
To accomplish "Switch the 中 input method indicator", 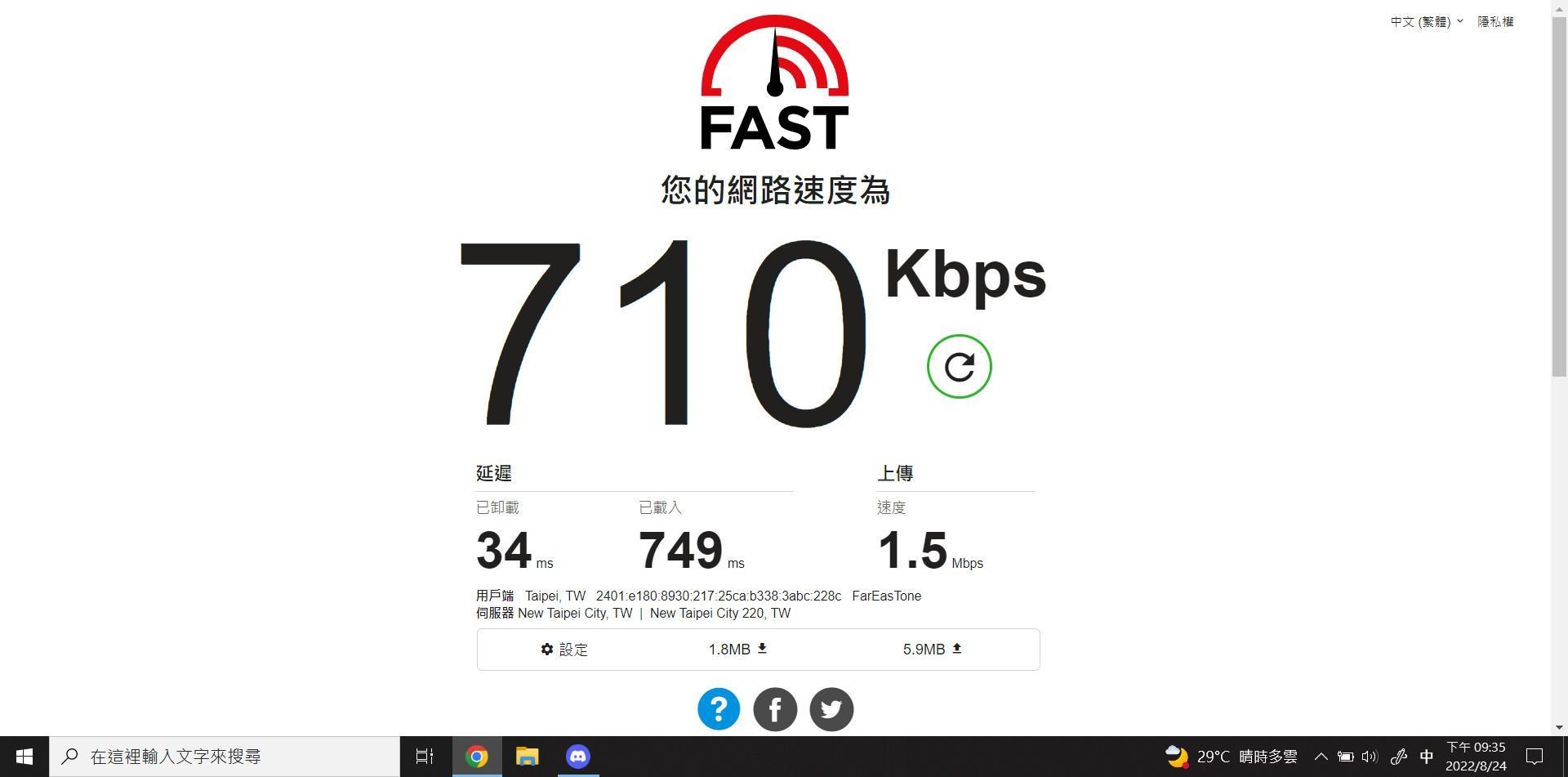I will [1427, 757].
